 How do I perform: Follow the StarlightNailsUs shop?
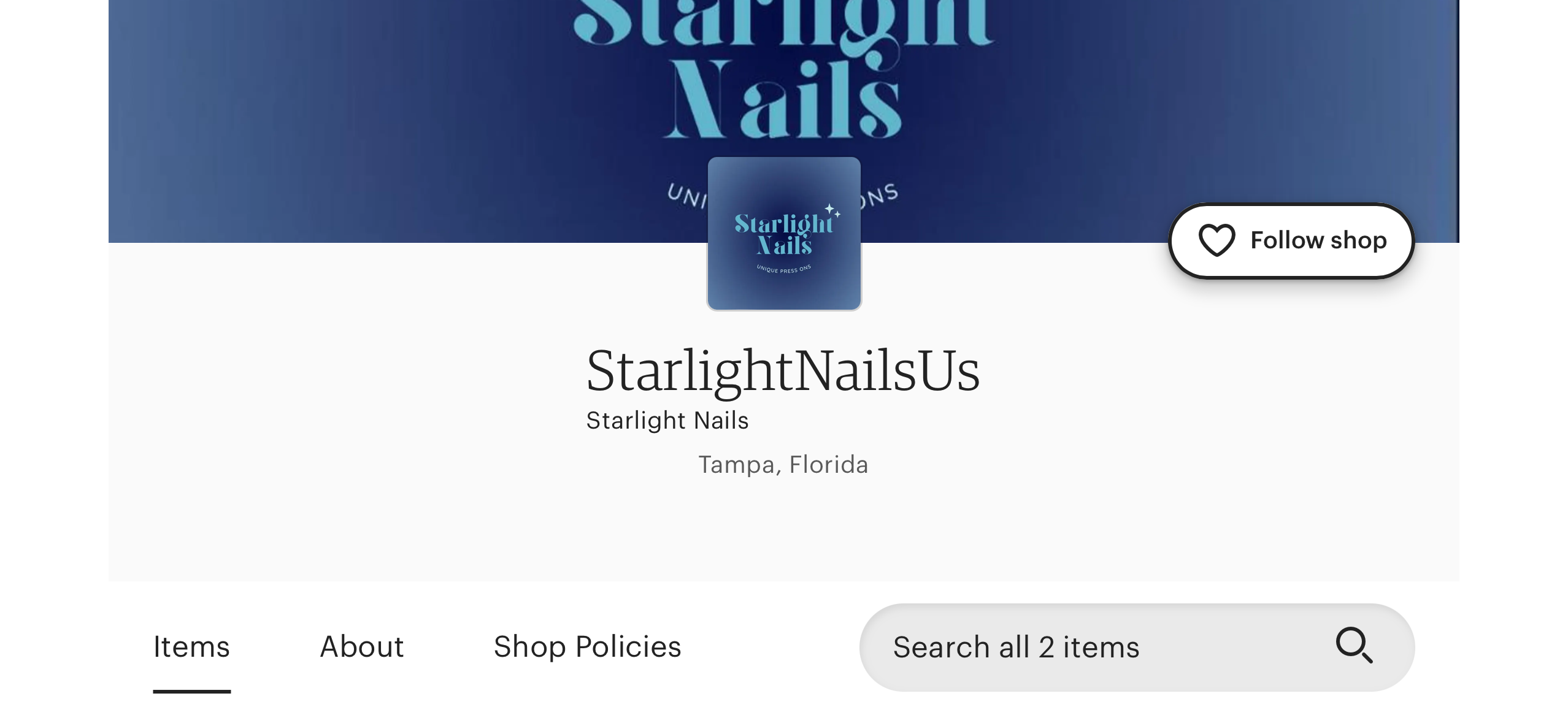1291,240
